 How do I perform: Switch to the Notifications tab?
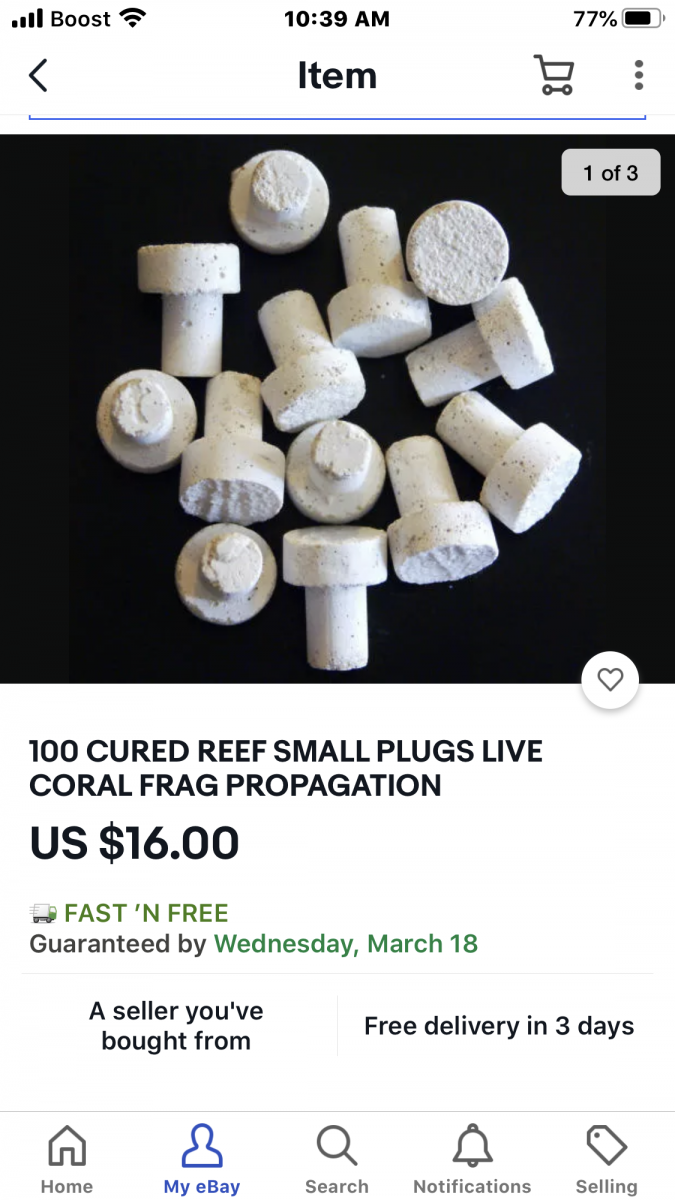[x=472, y=1158]
